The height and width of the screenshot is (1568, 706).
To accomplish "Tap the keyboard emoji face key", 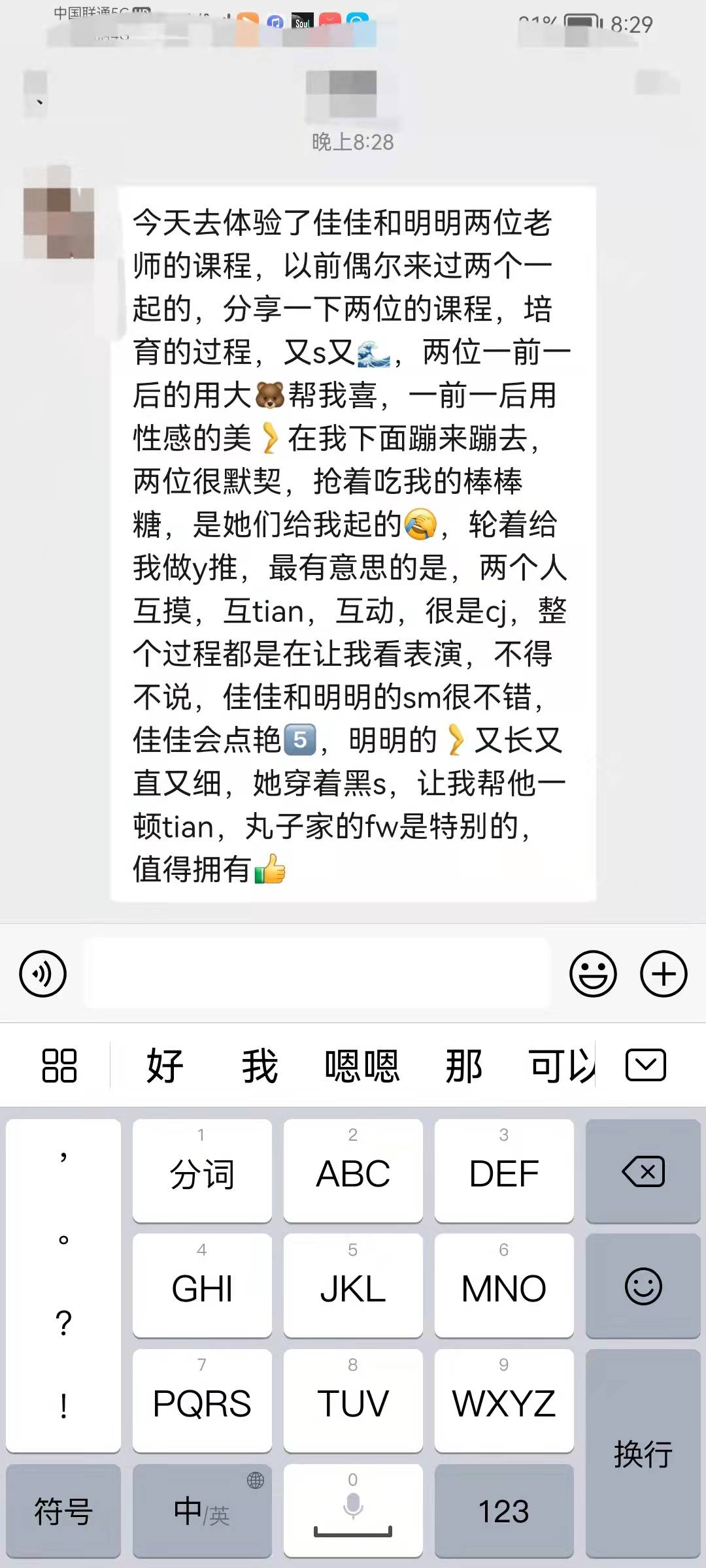I will 643,1286.
